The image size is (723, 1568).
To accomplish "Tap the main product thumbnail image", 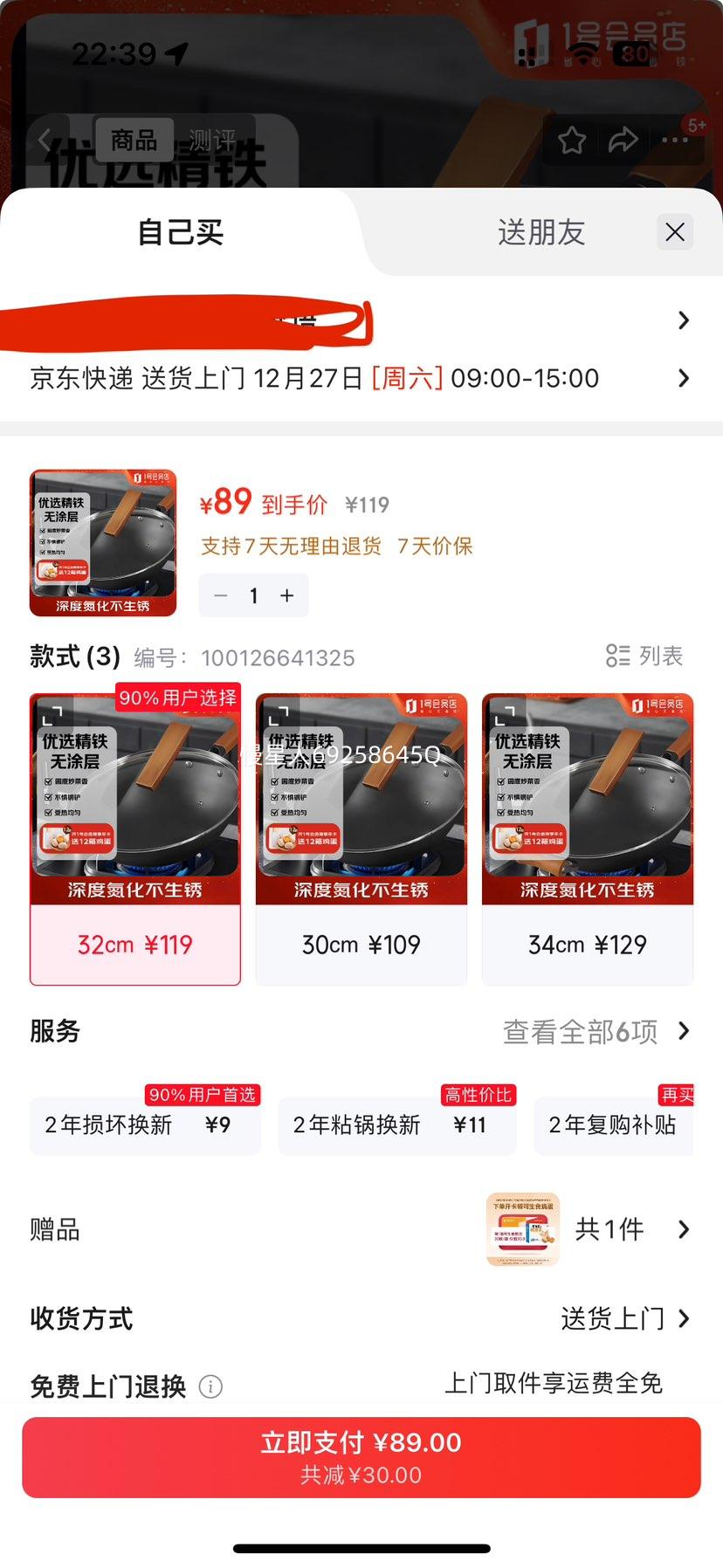I will tap(102, 542).
